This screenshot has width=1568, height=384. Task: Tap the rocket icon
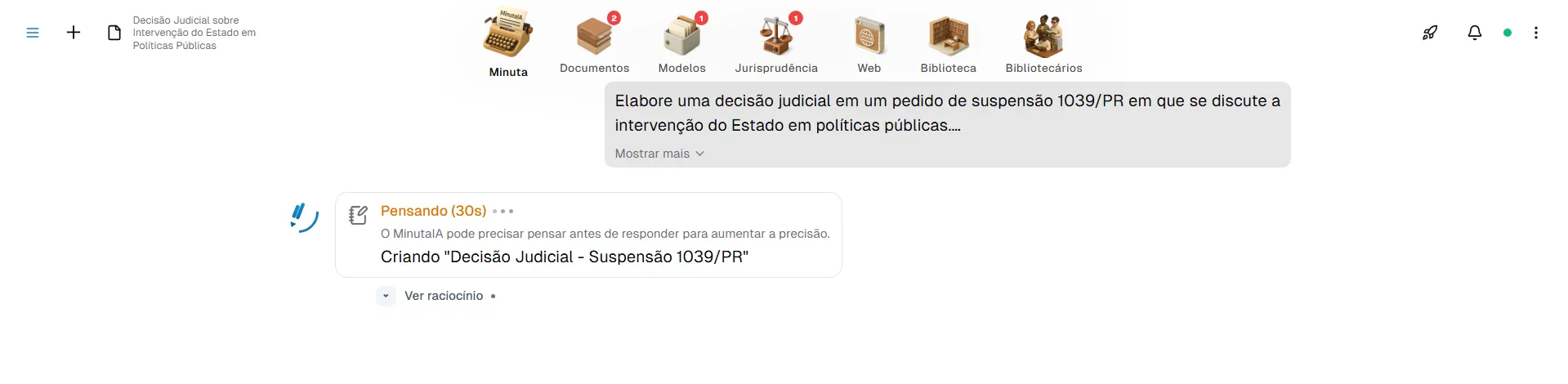[1430, 33]
